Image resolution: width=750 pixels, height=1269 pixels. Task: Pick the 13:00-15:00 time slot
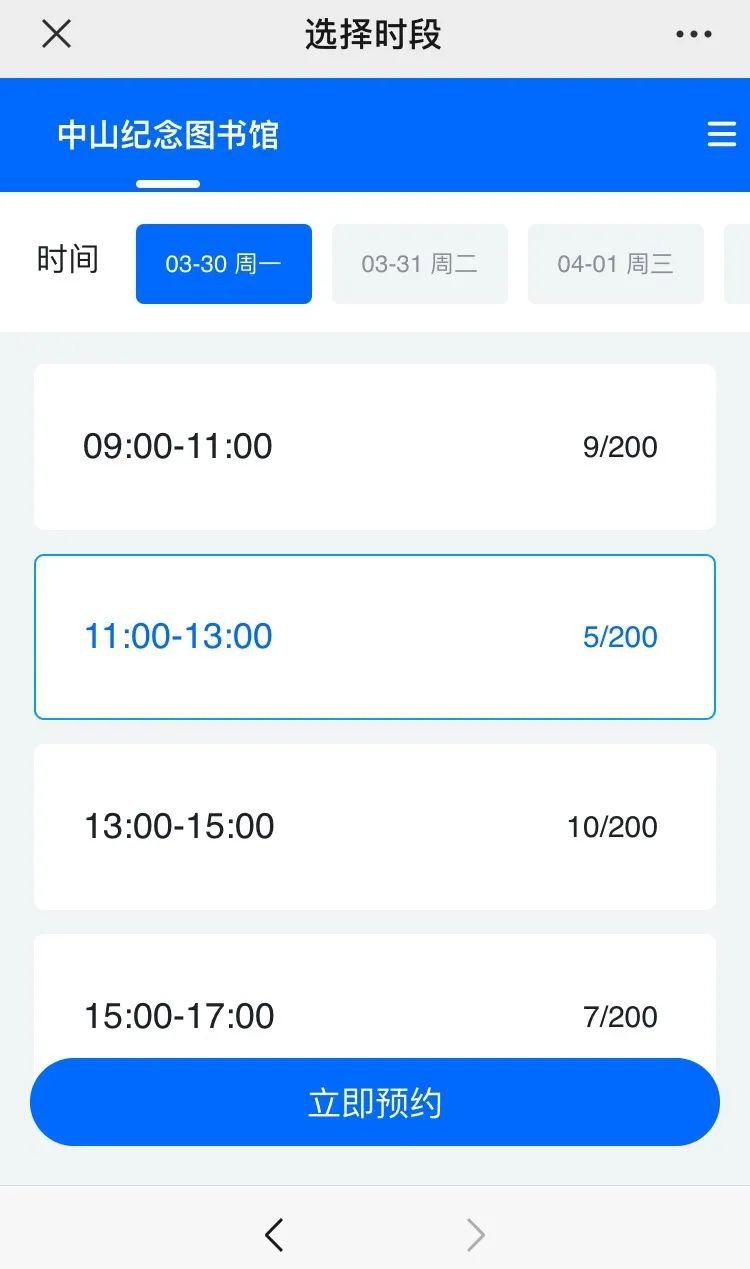374,826
